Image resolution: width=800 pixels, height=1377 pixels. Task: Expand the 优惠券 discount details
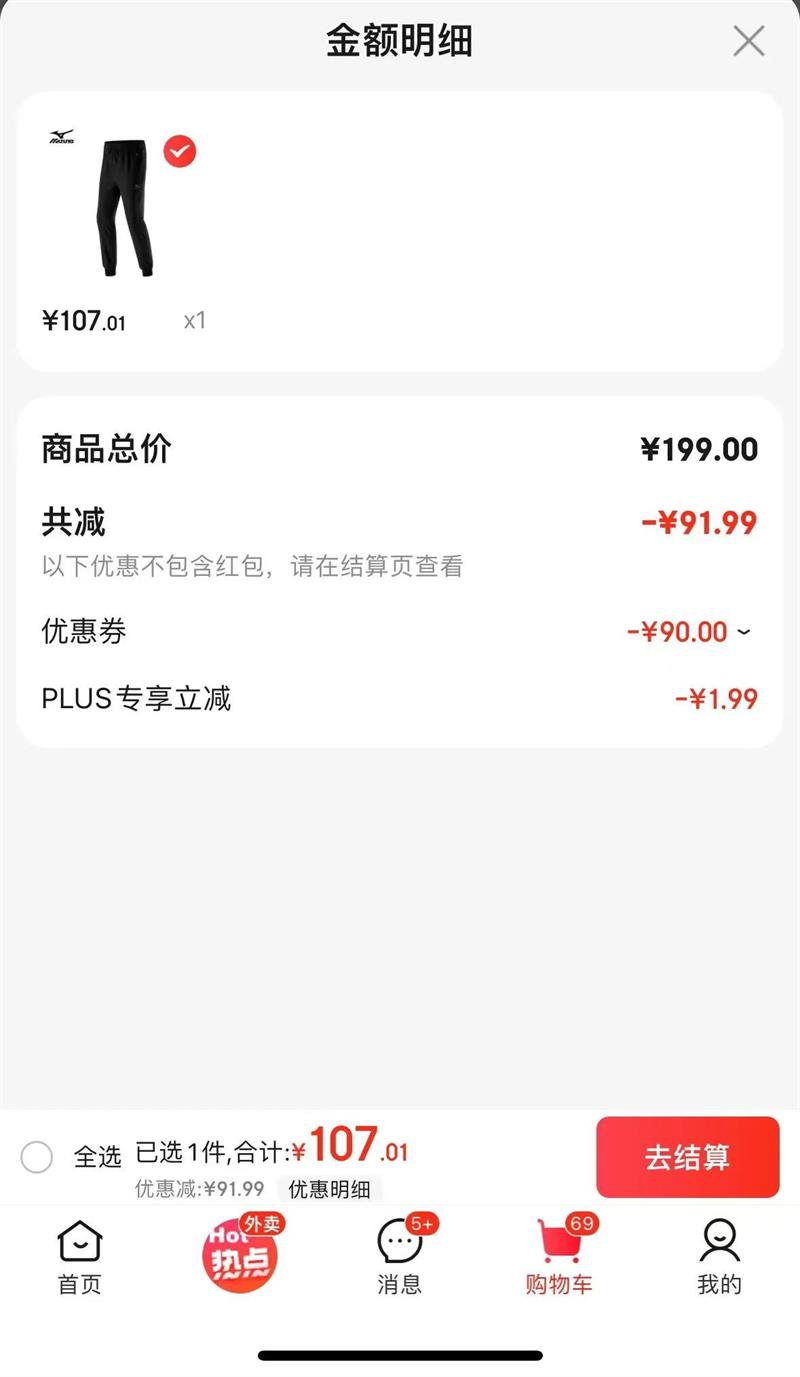tap(743, 632)
